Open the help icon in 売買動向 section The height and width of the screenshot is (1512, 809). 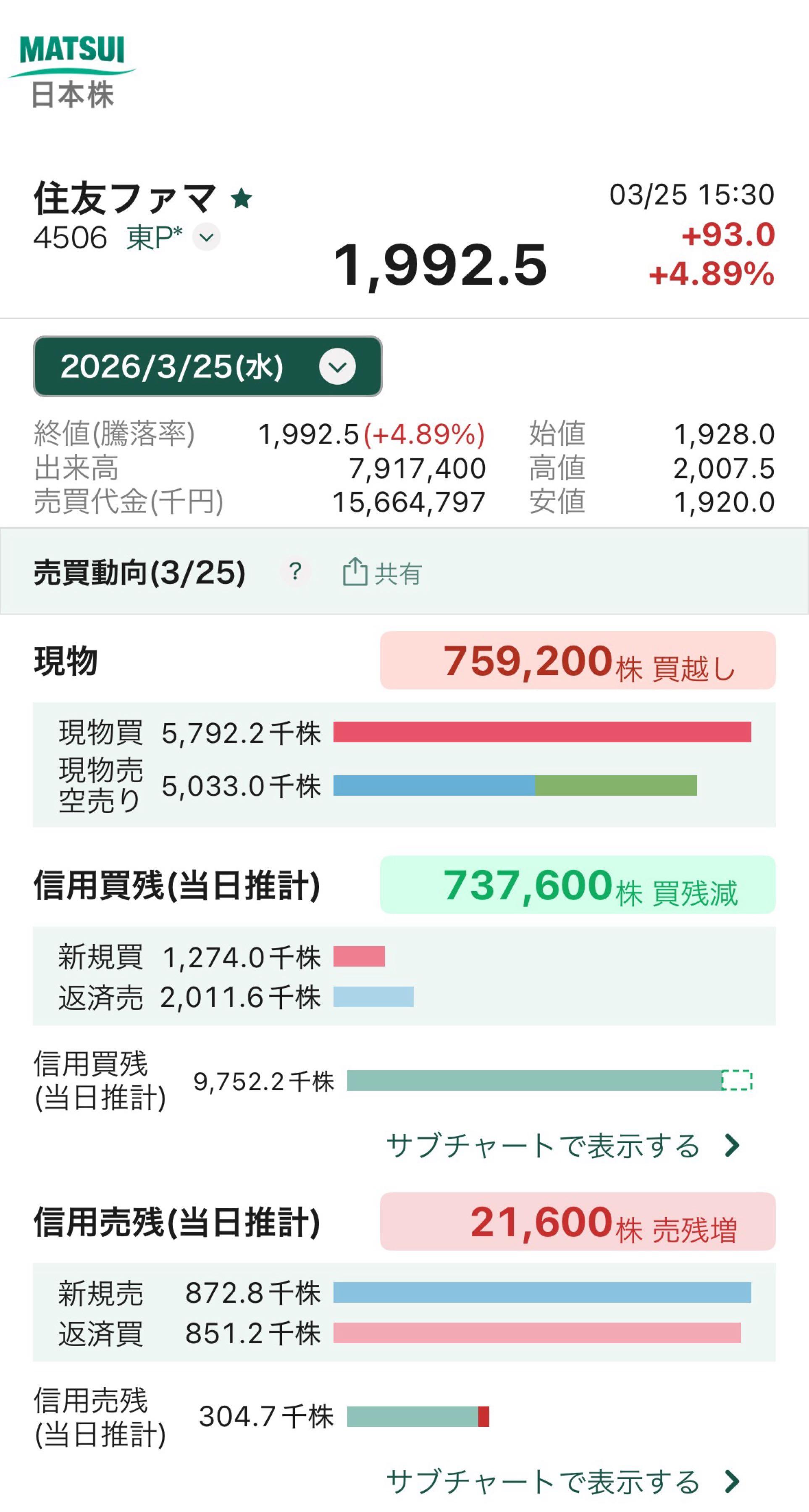[295, 572]
